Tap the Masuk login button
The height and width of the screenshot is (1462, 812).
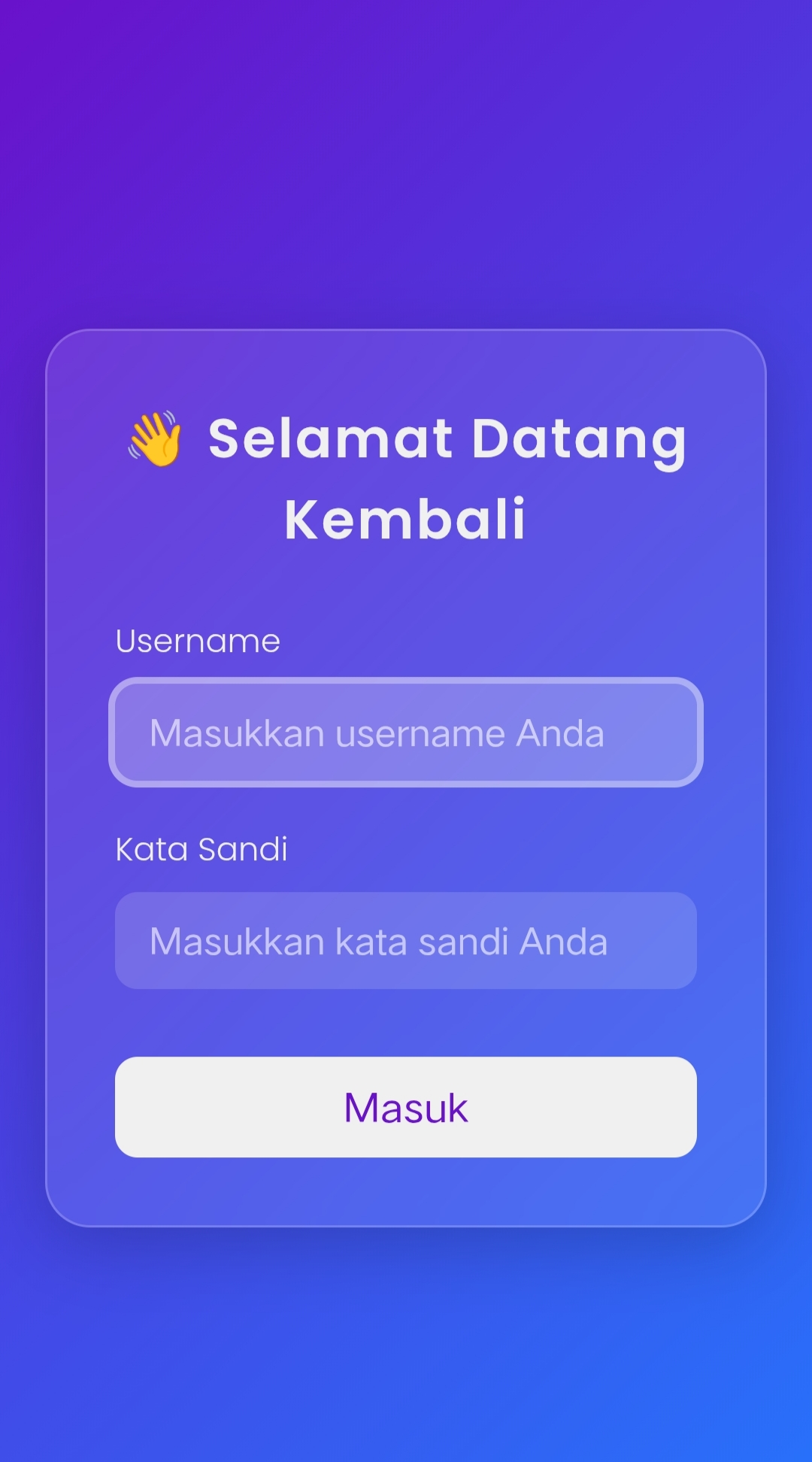(x=406, y=1107)
